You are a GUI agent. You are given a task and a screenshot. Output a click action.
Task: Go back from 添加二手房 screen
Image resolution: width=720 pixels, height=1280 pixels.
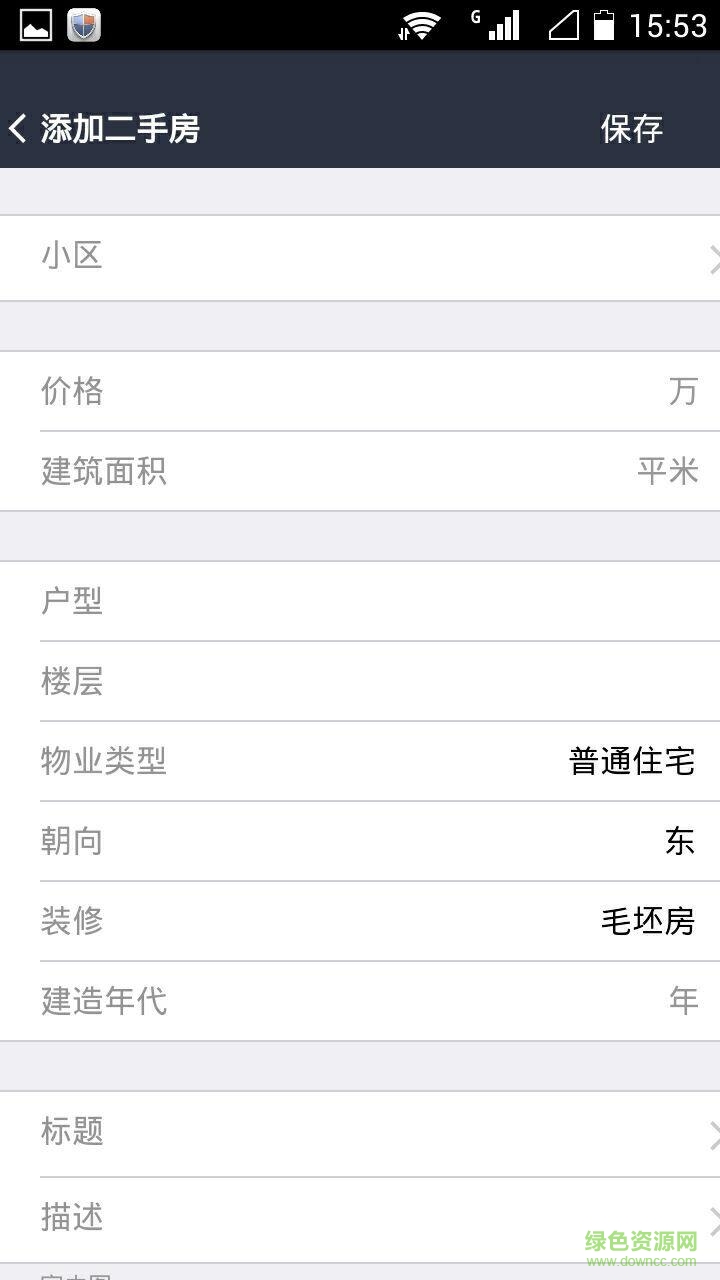20,128
